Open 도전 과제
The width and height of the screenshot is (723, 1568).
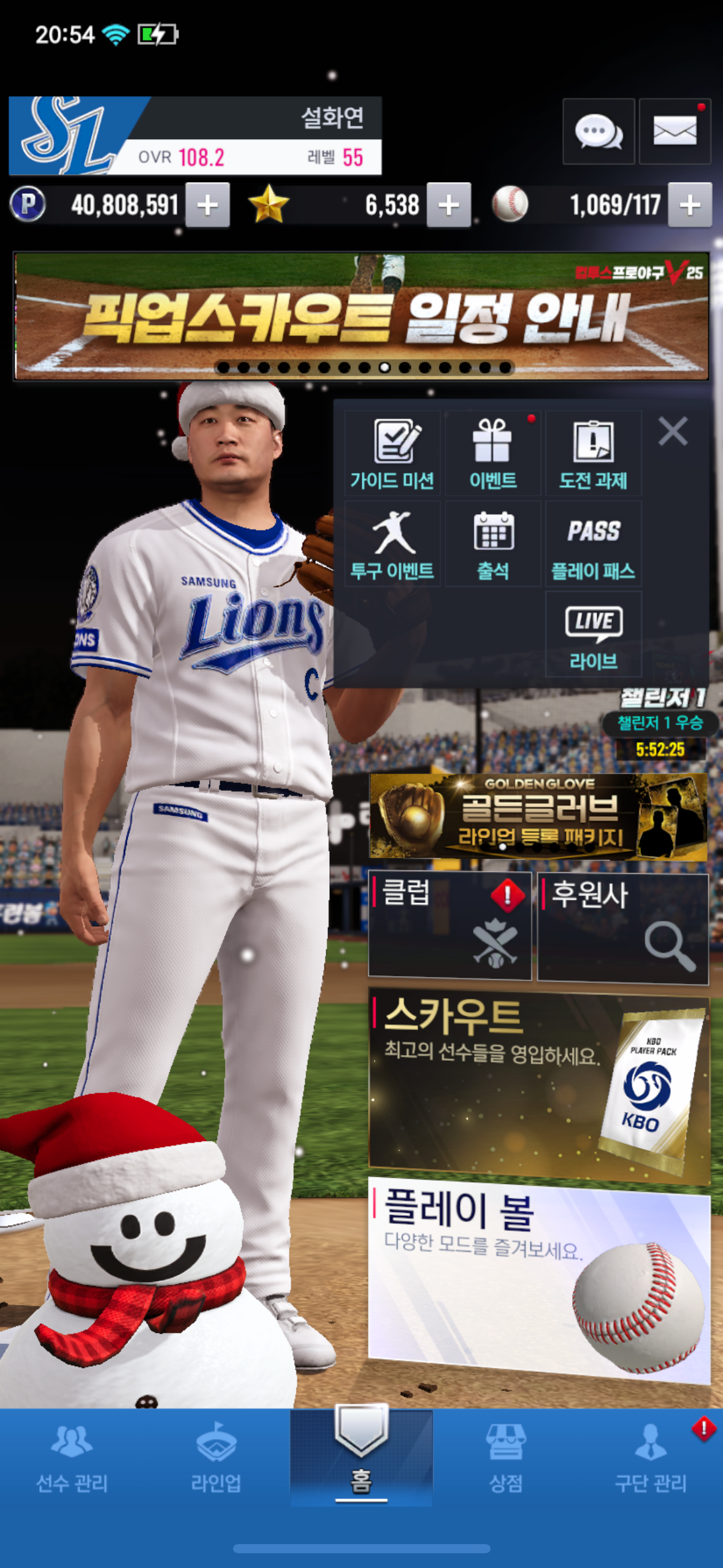coord(593,454)
